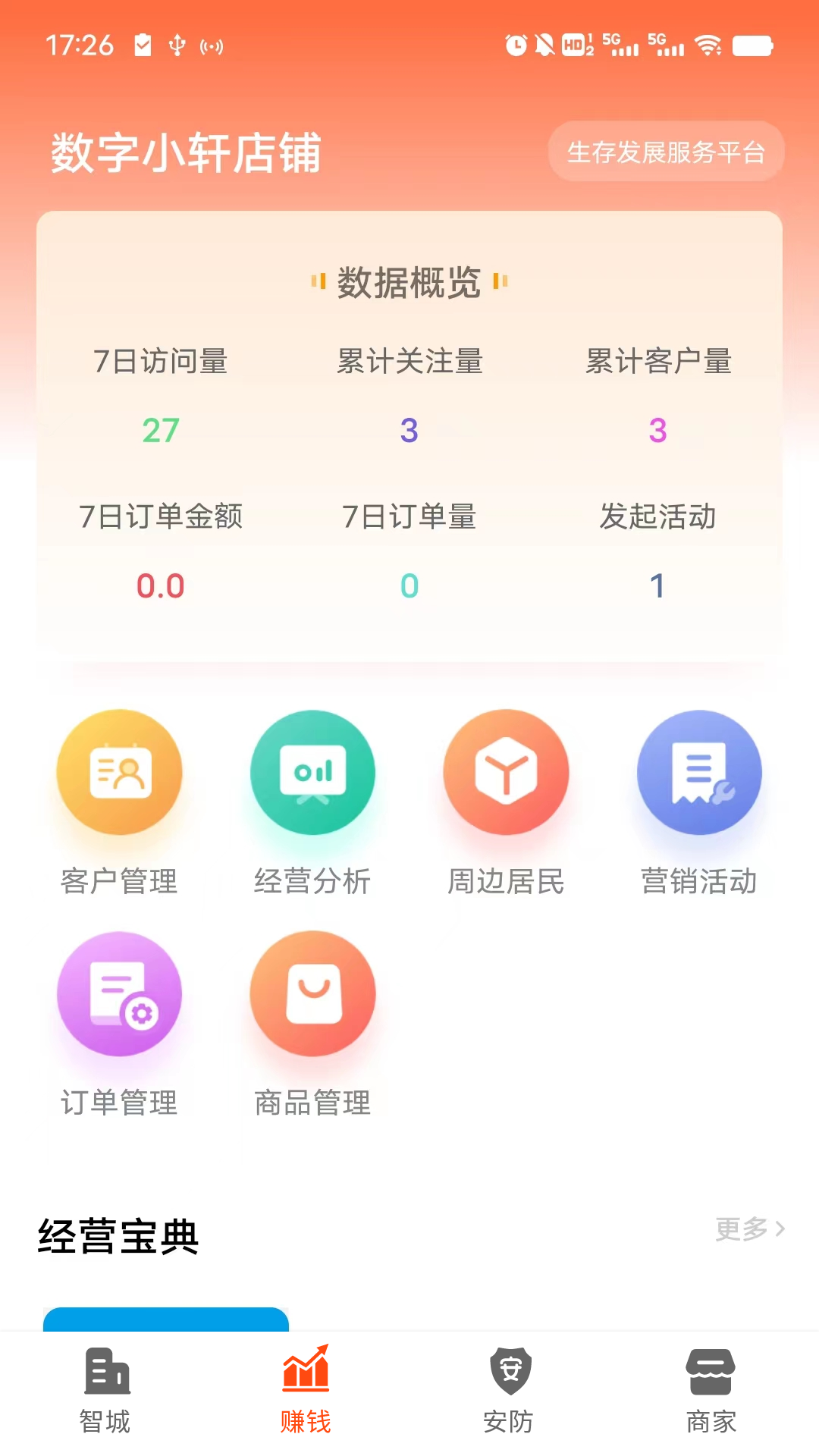Viewport: 819px width, 1456px height.
Task: Tap the 发起活动 count showing 1
Action: click(x=657, y=586)
